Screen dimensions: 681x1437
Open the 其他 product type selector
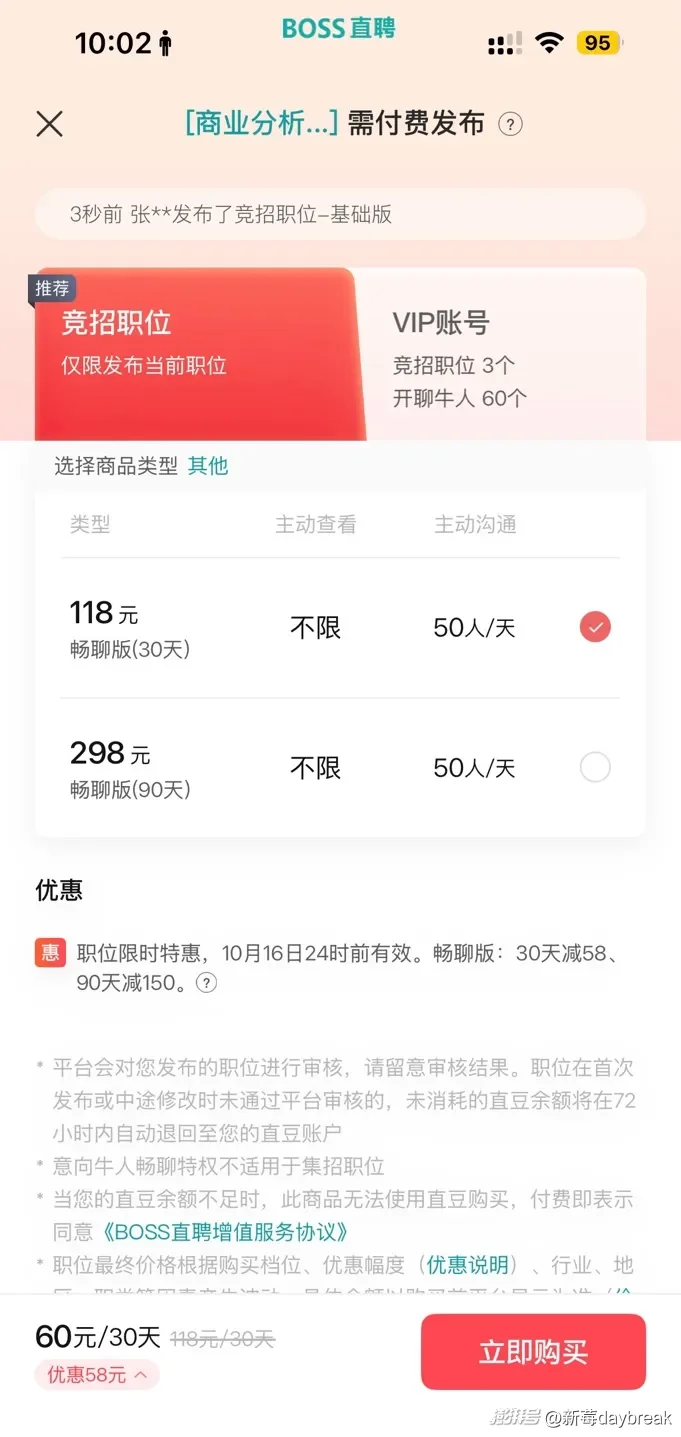[208, 466]
